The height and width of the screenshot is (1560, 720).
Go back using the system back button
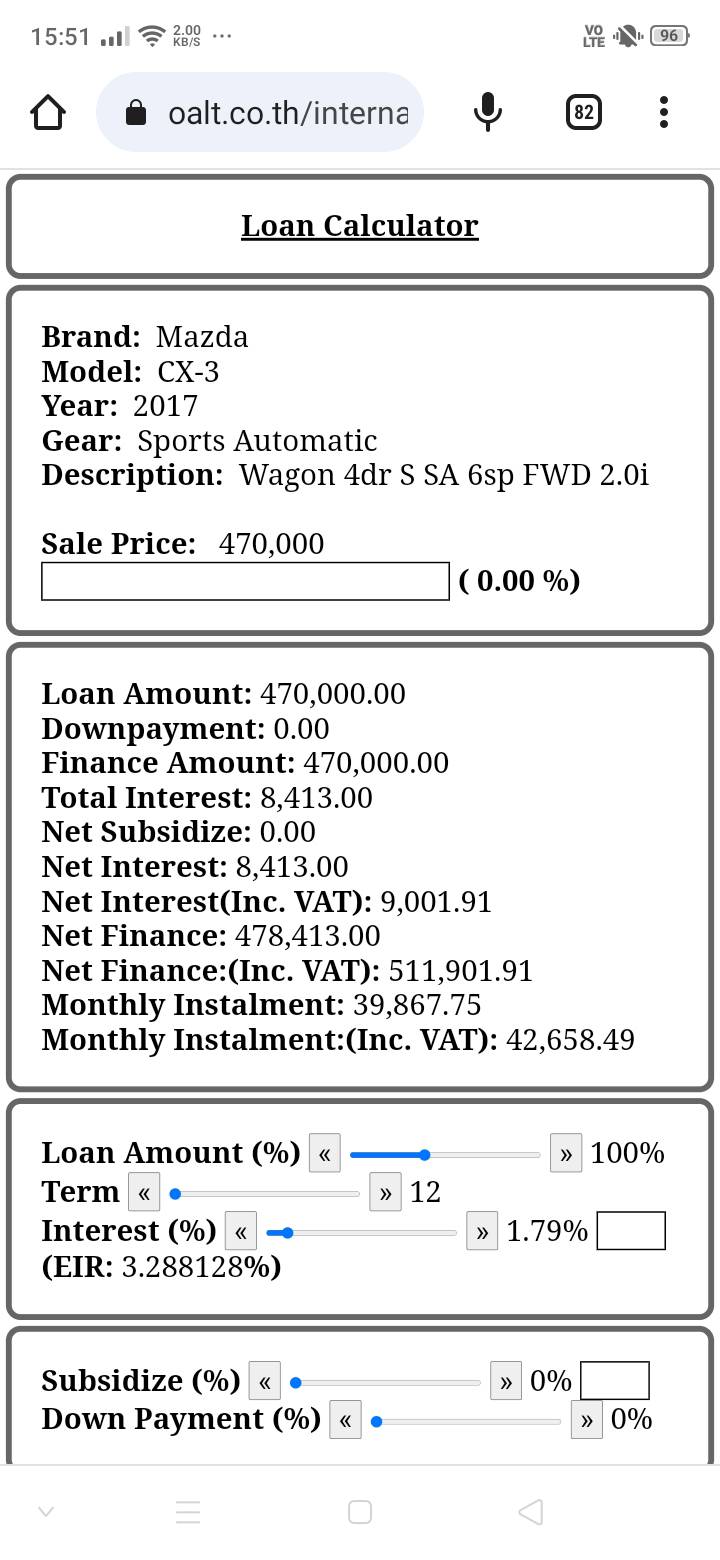531,1512
